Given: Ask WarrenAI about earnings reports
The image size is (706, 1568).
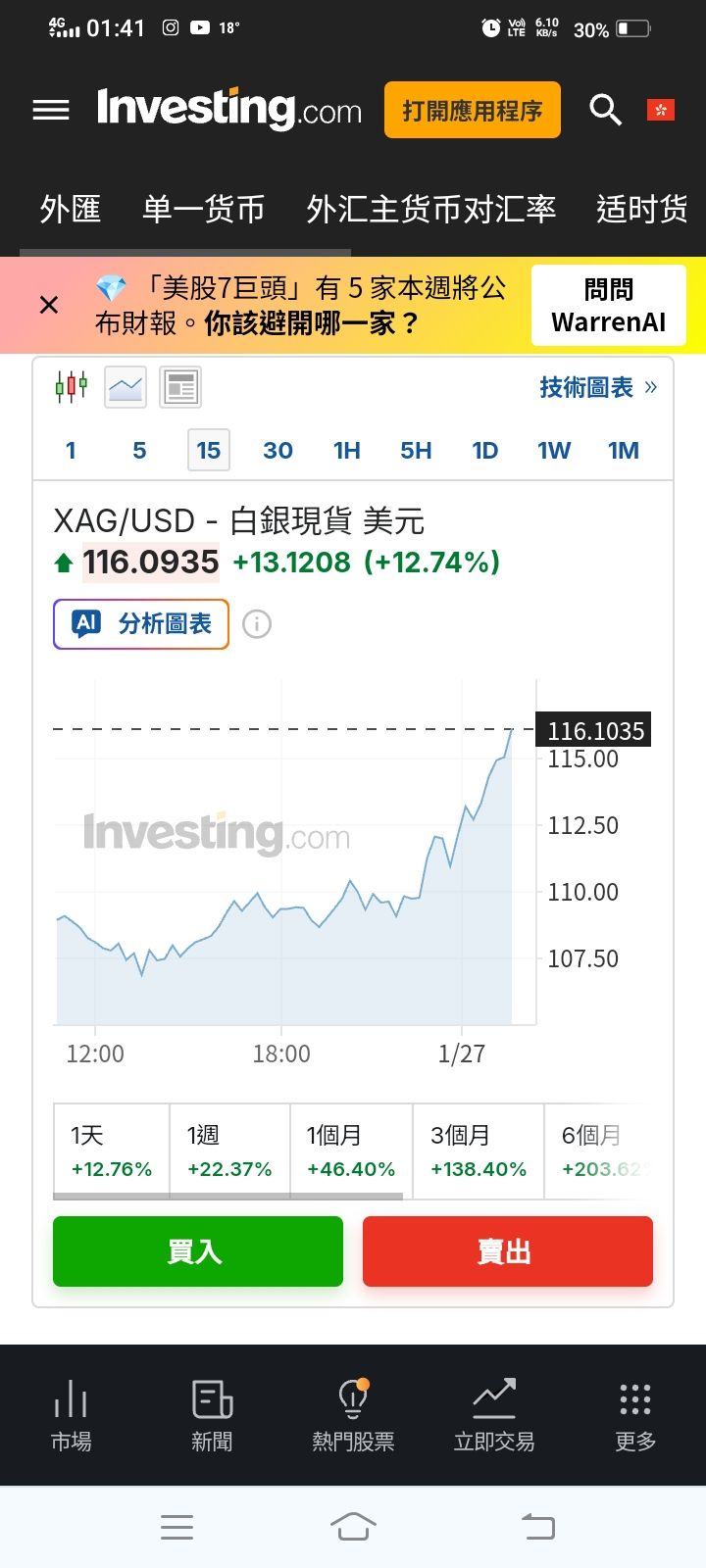Looking at the screenshot, I should coord(608,305).
